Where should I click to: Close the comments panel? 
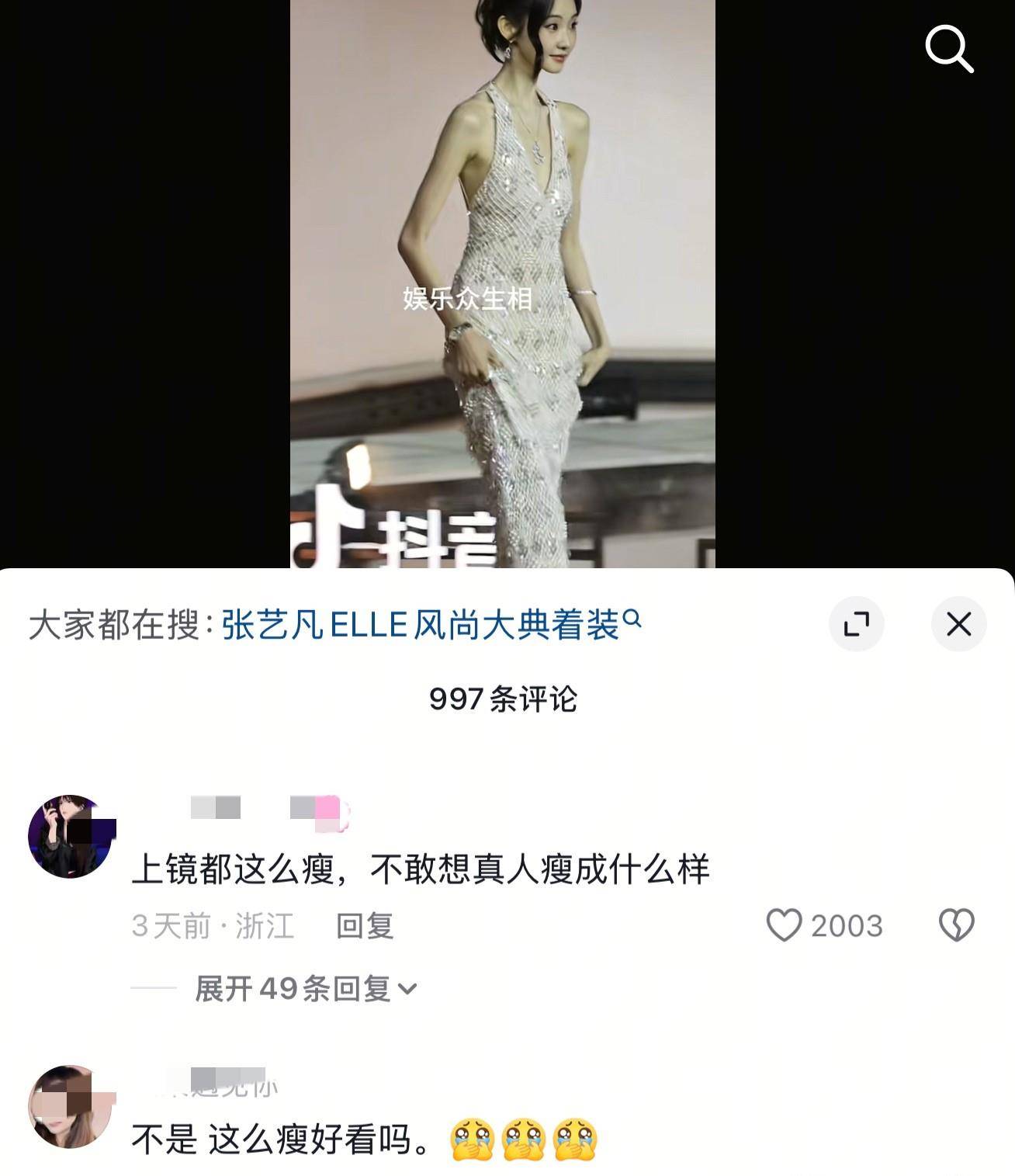(958, 624)
